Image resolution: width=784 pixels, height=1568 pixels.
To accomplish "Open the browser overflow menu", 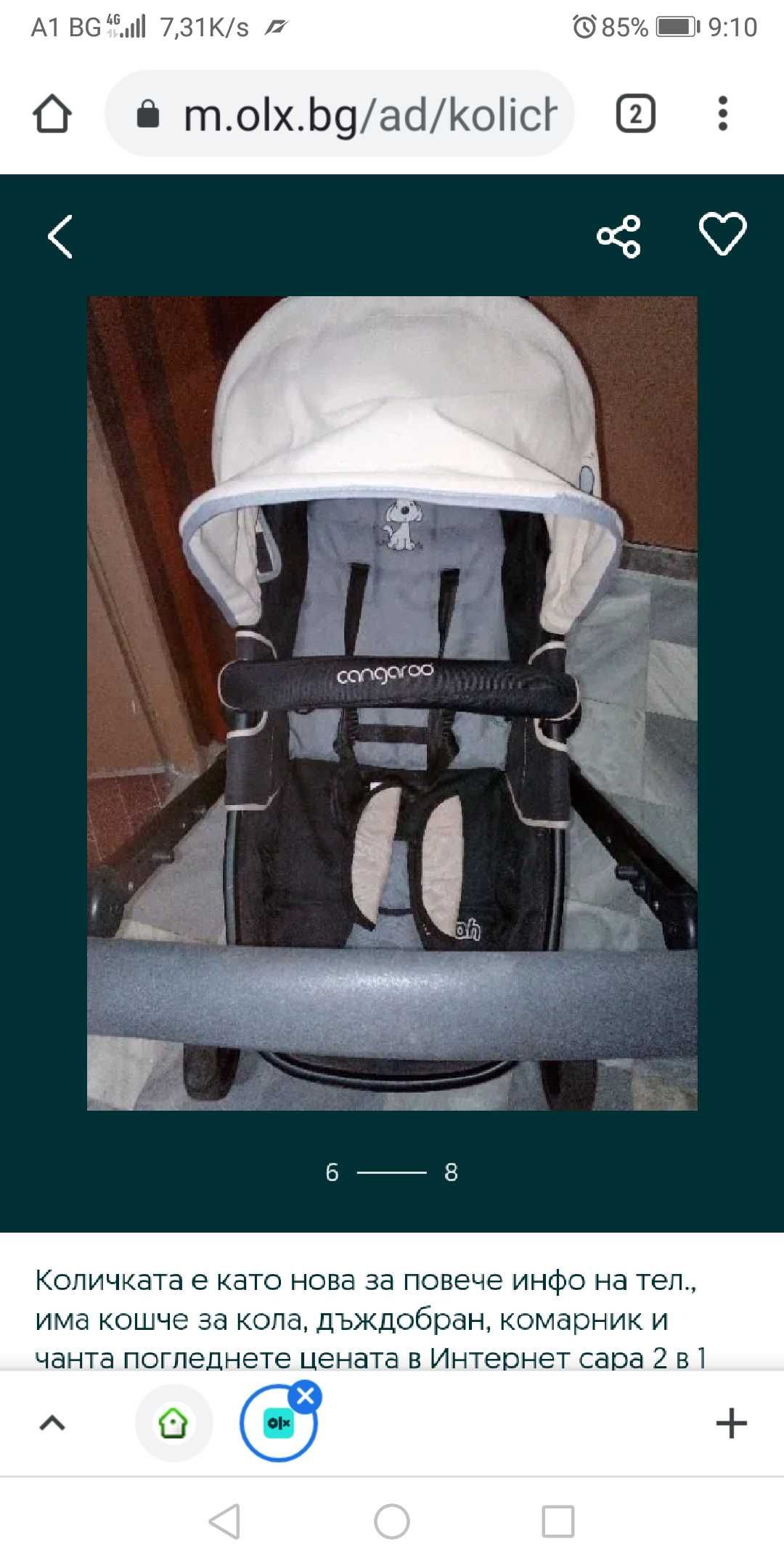I will tap(722, 114).
